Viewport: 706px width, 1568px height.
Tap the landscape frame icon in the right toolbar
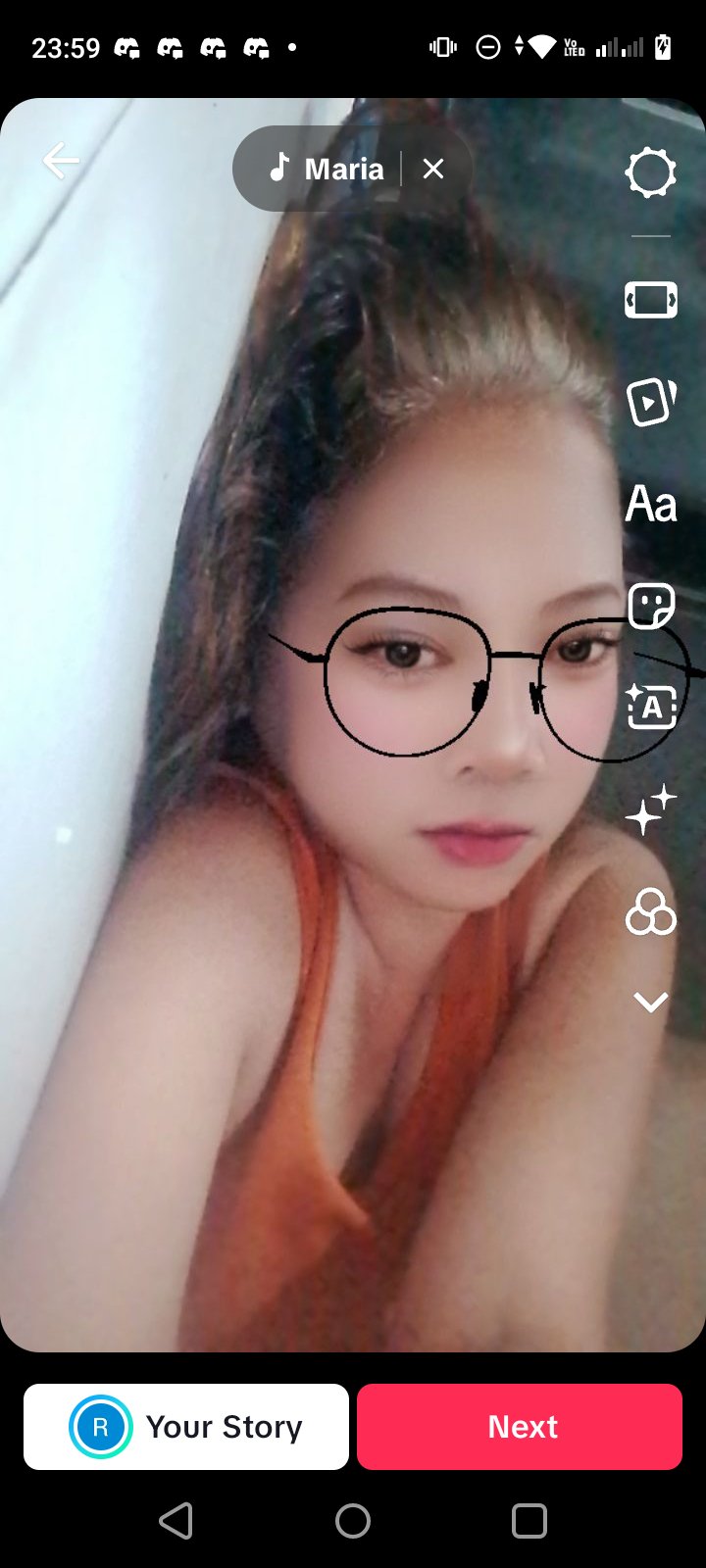pyautogui.click(x=651, y=300)
